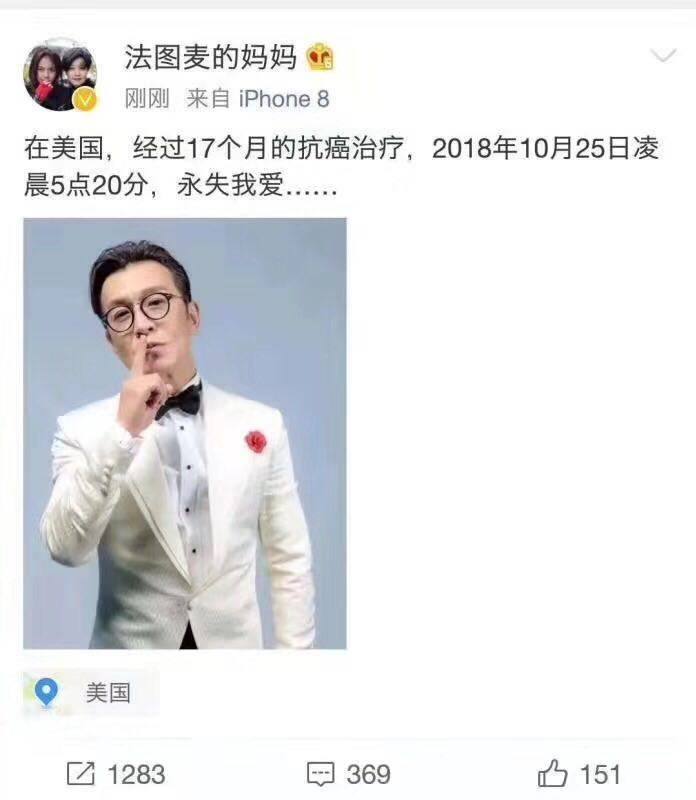Open the 美国 location tag
The height and width of the screenshot is (800, 696).
[90, 692]
